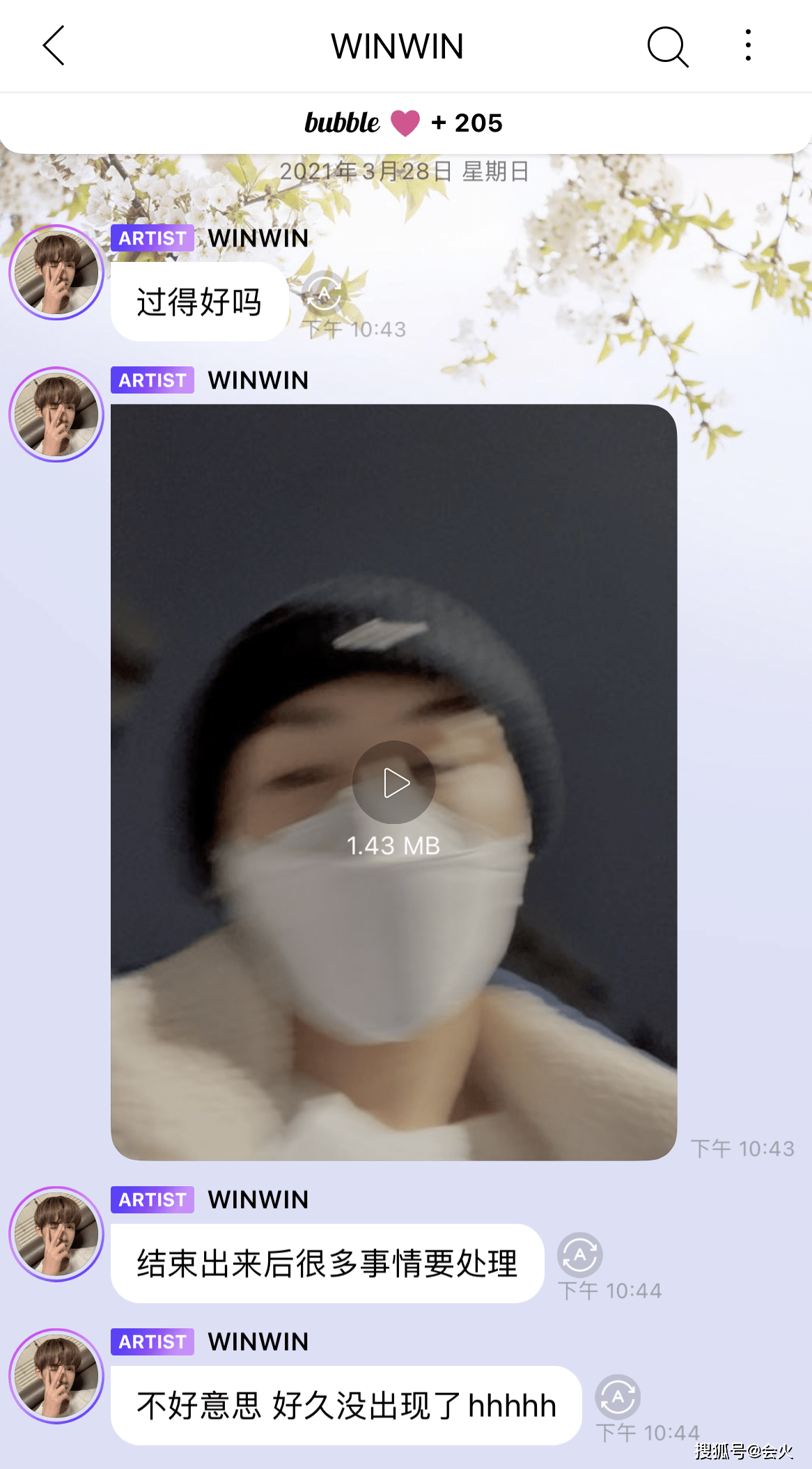Translate the message 过得好吗

tap(324, 293)
